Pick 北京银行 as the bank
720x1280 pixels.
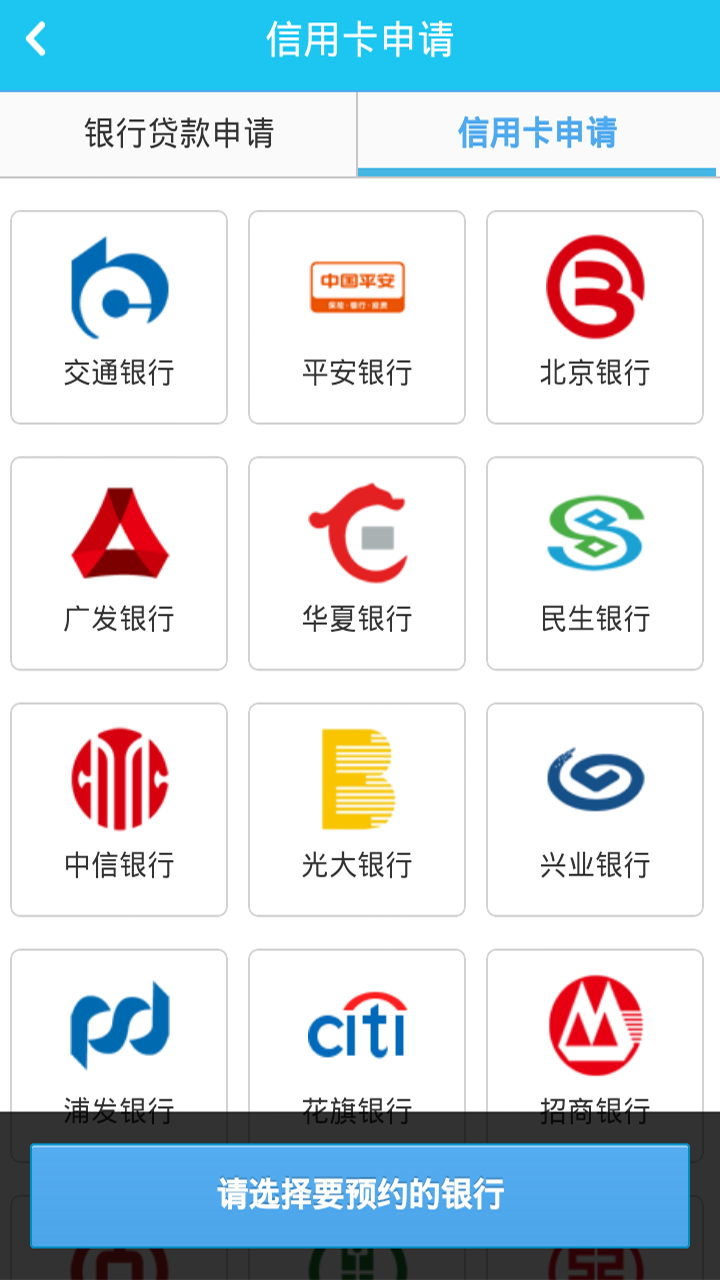[595, 317]
